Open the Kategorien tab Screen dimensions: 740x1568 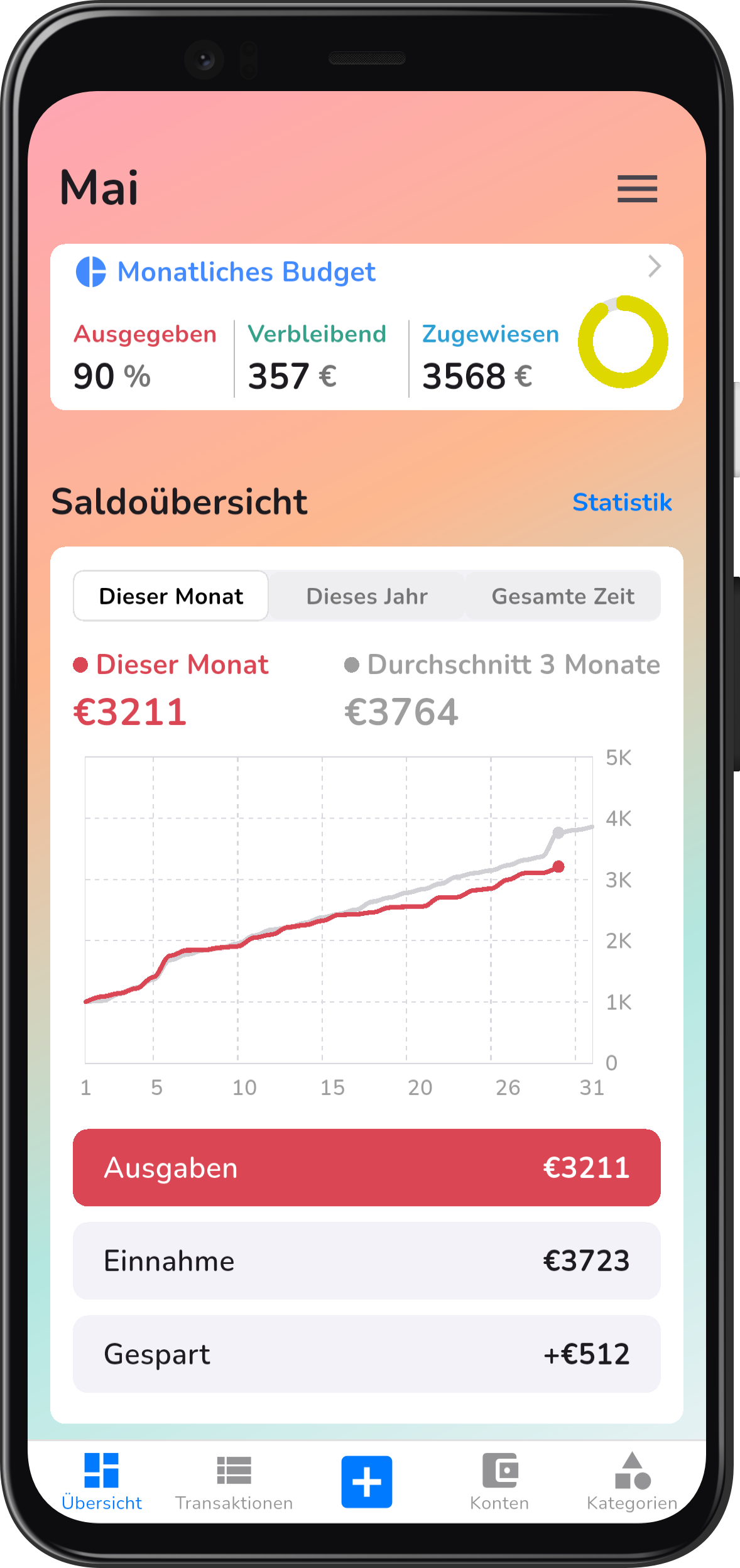[x=631, y=1481]
